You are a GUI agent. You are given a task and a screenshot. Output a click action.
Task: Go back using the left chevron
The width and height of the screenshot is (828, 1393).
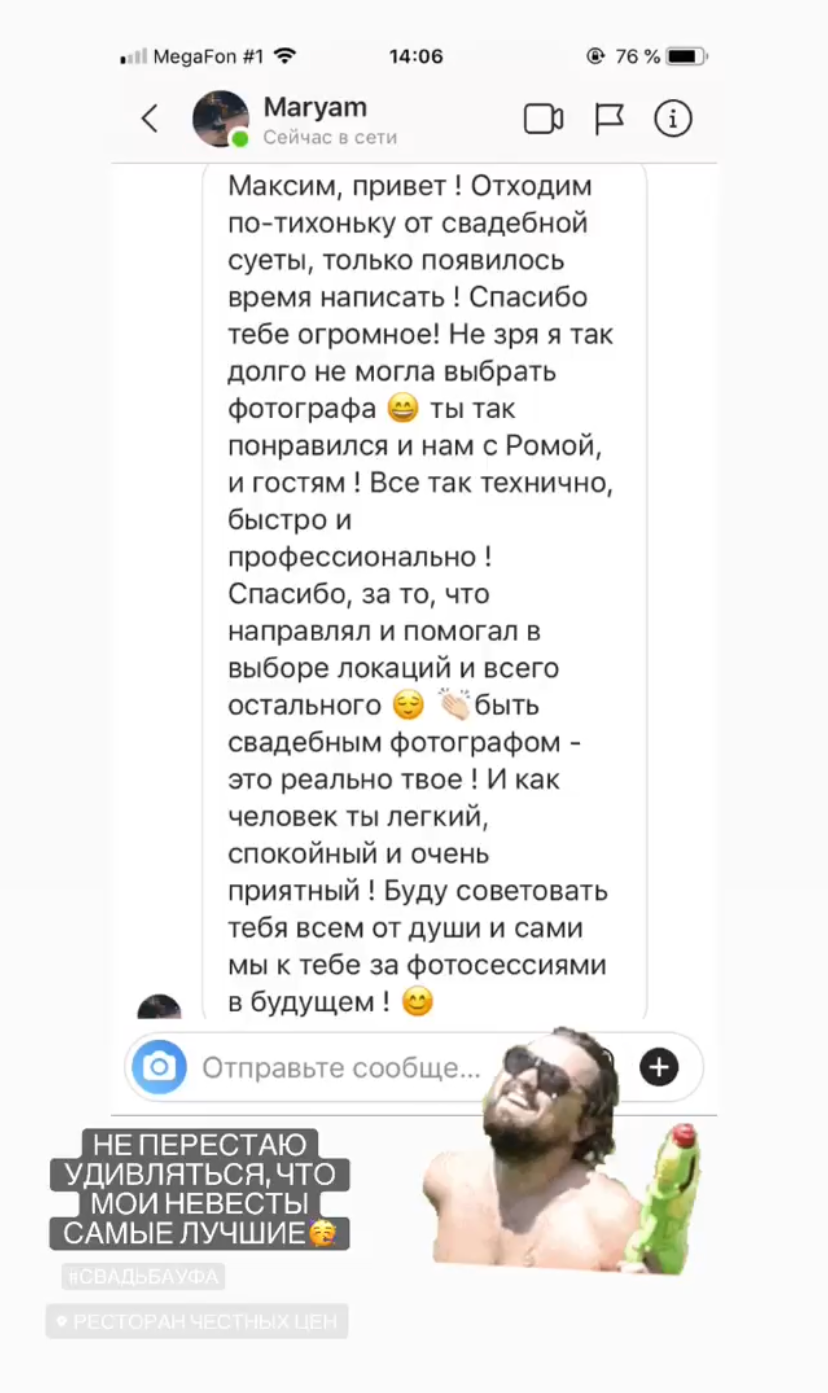pyautogui.click(x=149, y=118)
